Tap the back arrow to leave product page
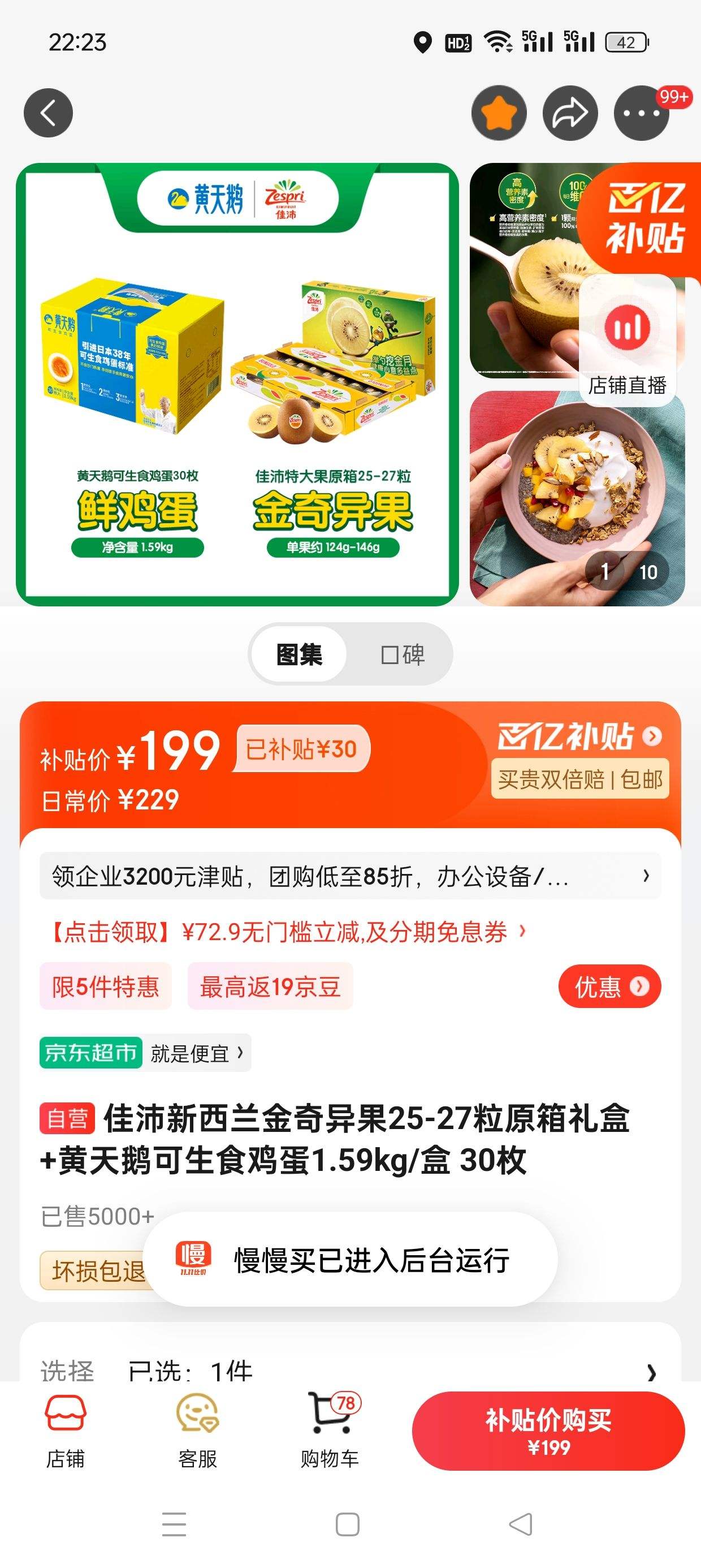 click(47, 112)
